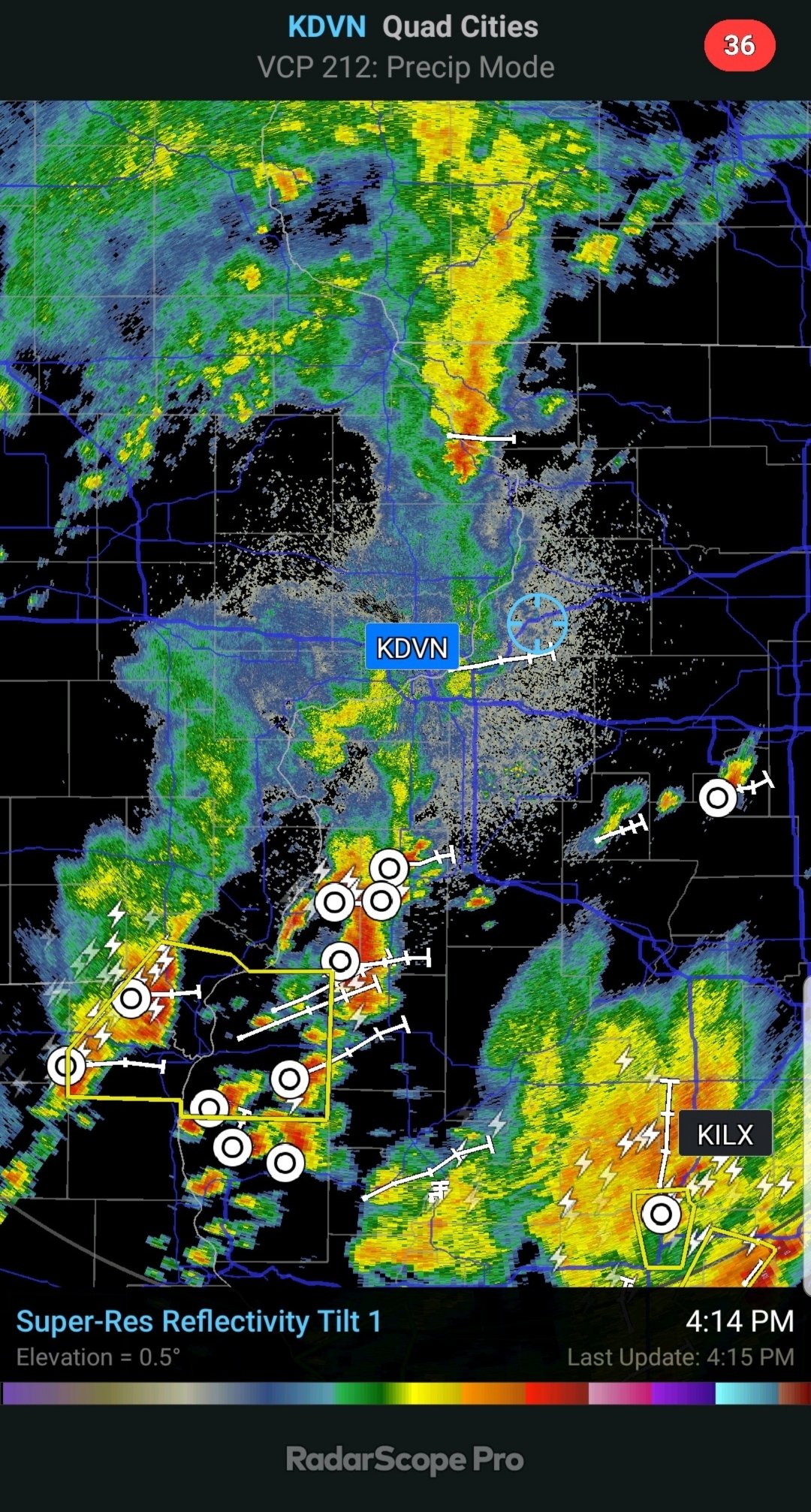Open radar product selector Super-Res Reflectivity Tilt 1

[x=199, y=1321]
